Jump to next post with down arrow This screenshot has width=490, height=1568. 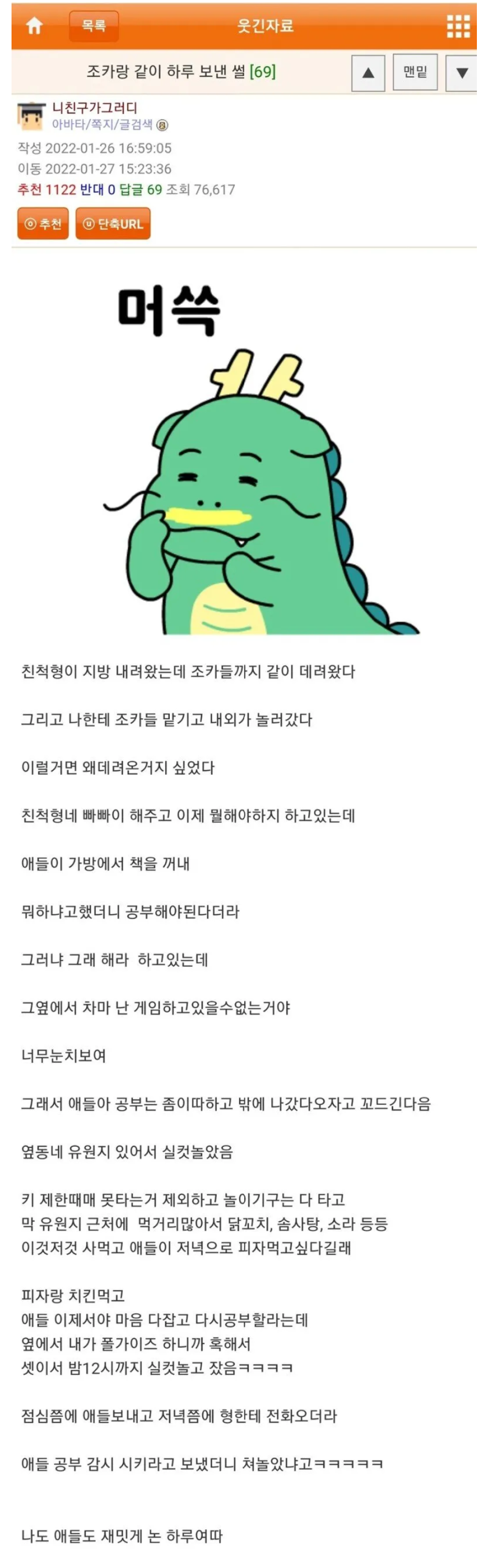coord(462,73)
